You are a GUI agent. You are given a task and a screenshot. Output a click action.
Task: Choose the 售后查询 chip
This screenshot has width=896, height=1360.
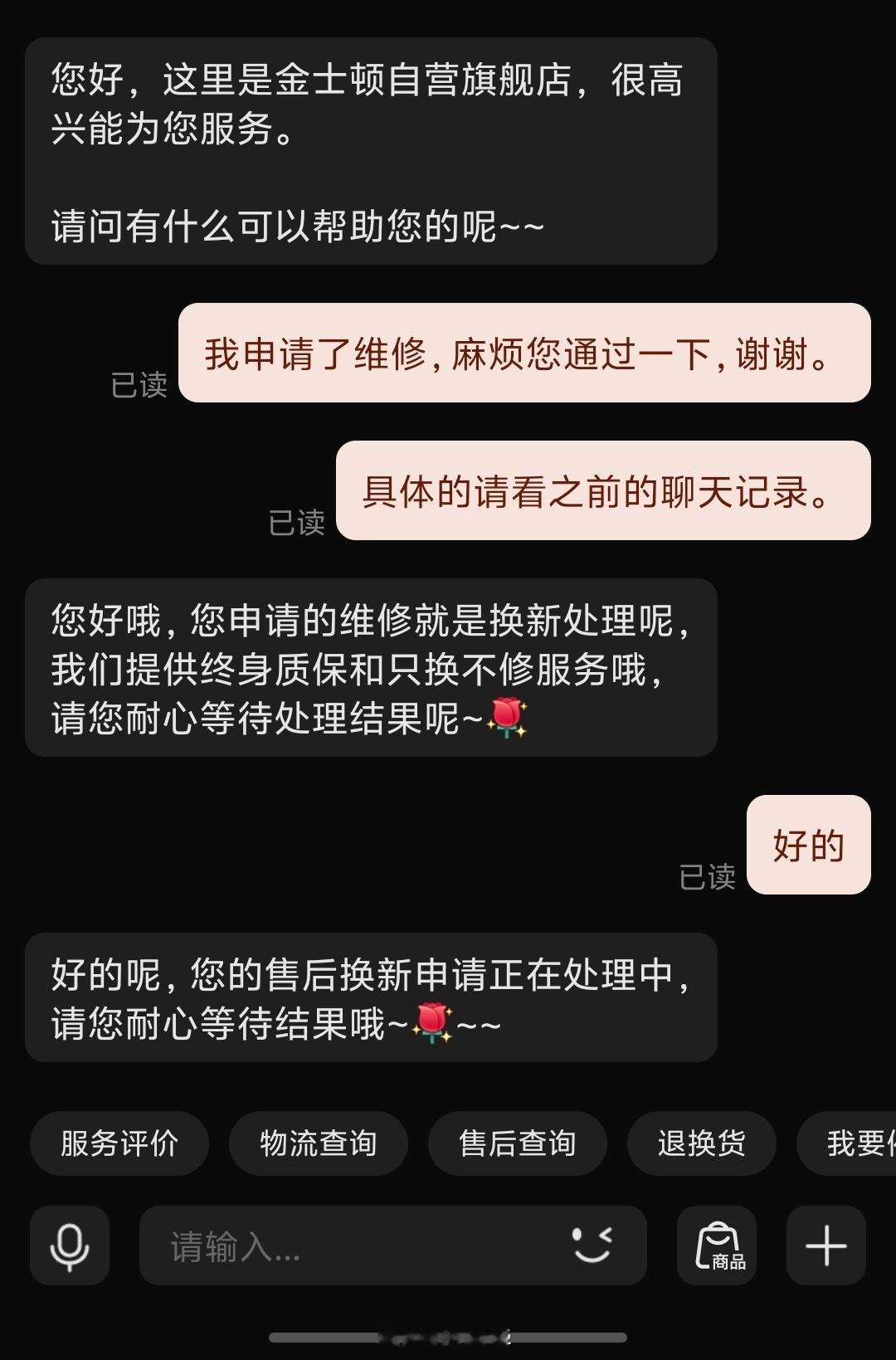click(518, 1143)
